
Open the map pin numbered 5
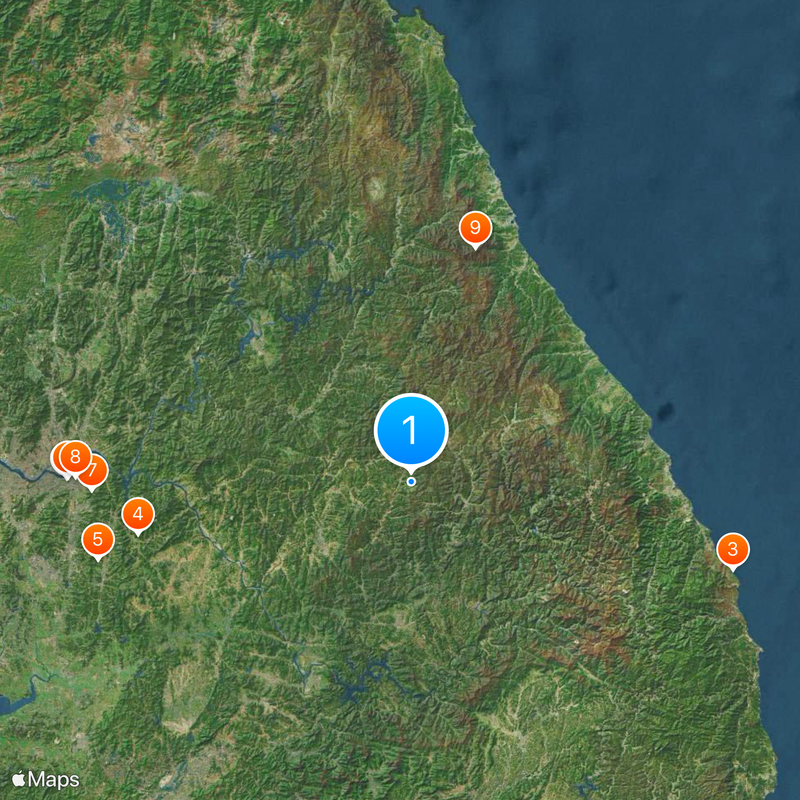pyautogui.click(x=98, y=540)
